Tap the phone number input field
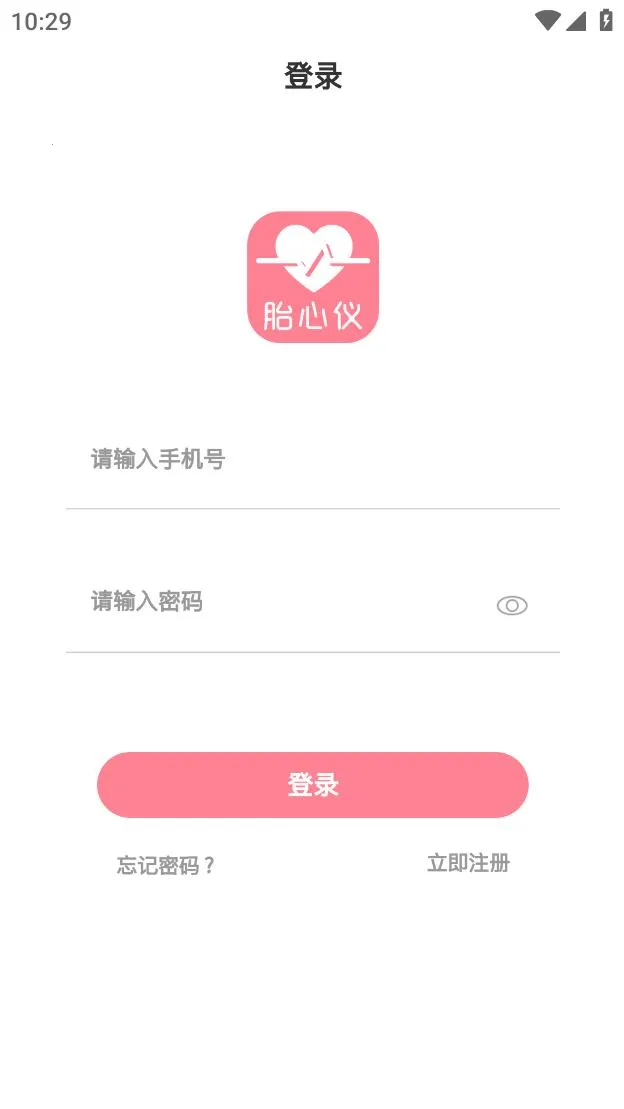624x1109 pixels. pos(310,460)
